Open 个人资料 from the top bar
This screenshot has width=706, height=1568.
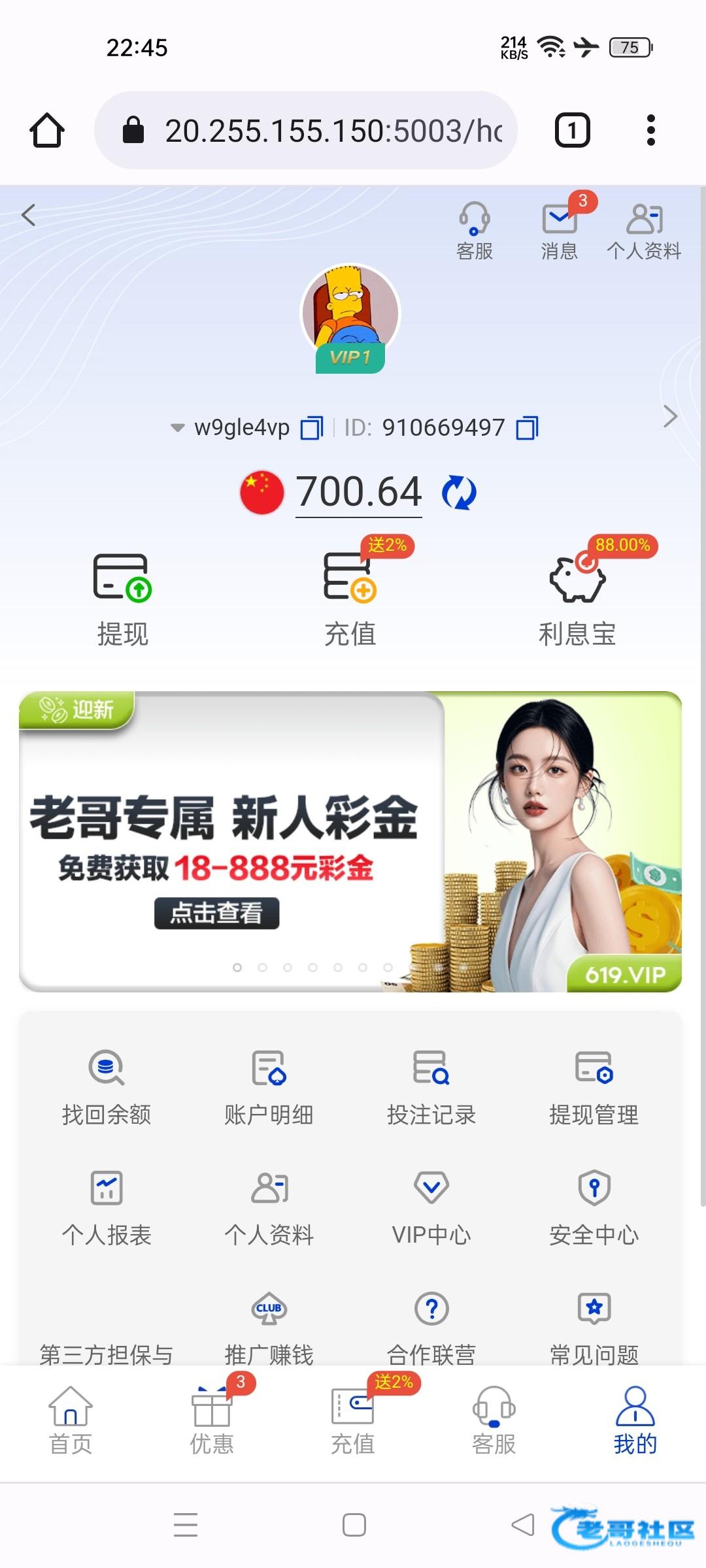tap(644, 229)
